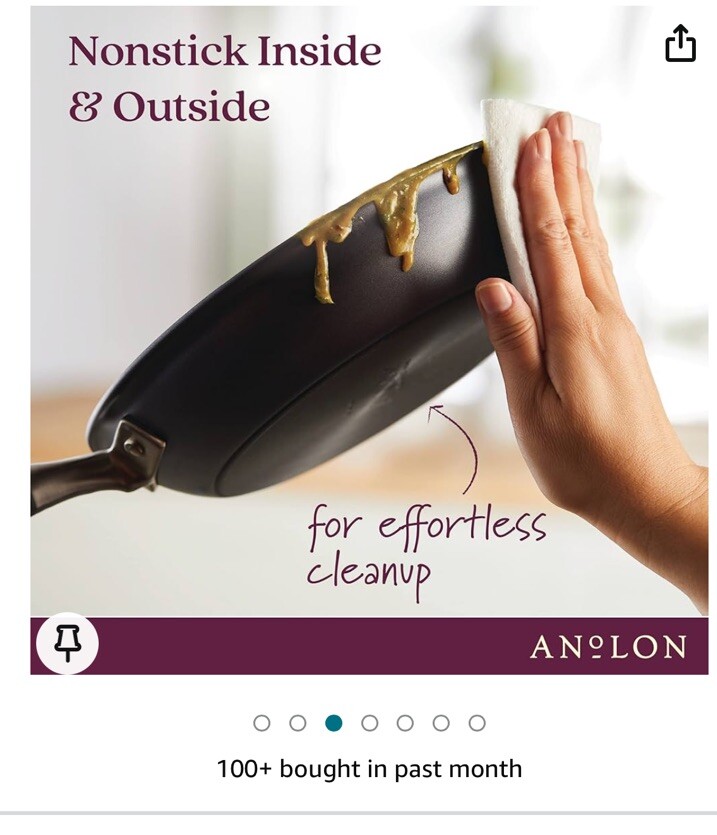
Task: Tap the pin icon on the product image
Action: pyautogui.click(x=67, y=644)
